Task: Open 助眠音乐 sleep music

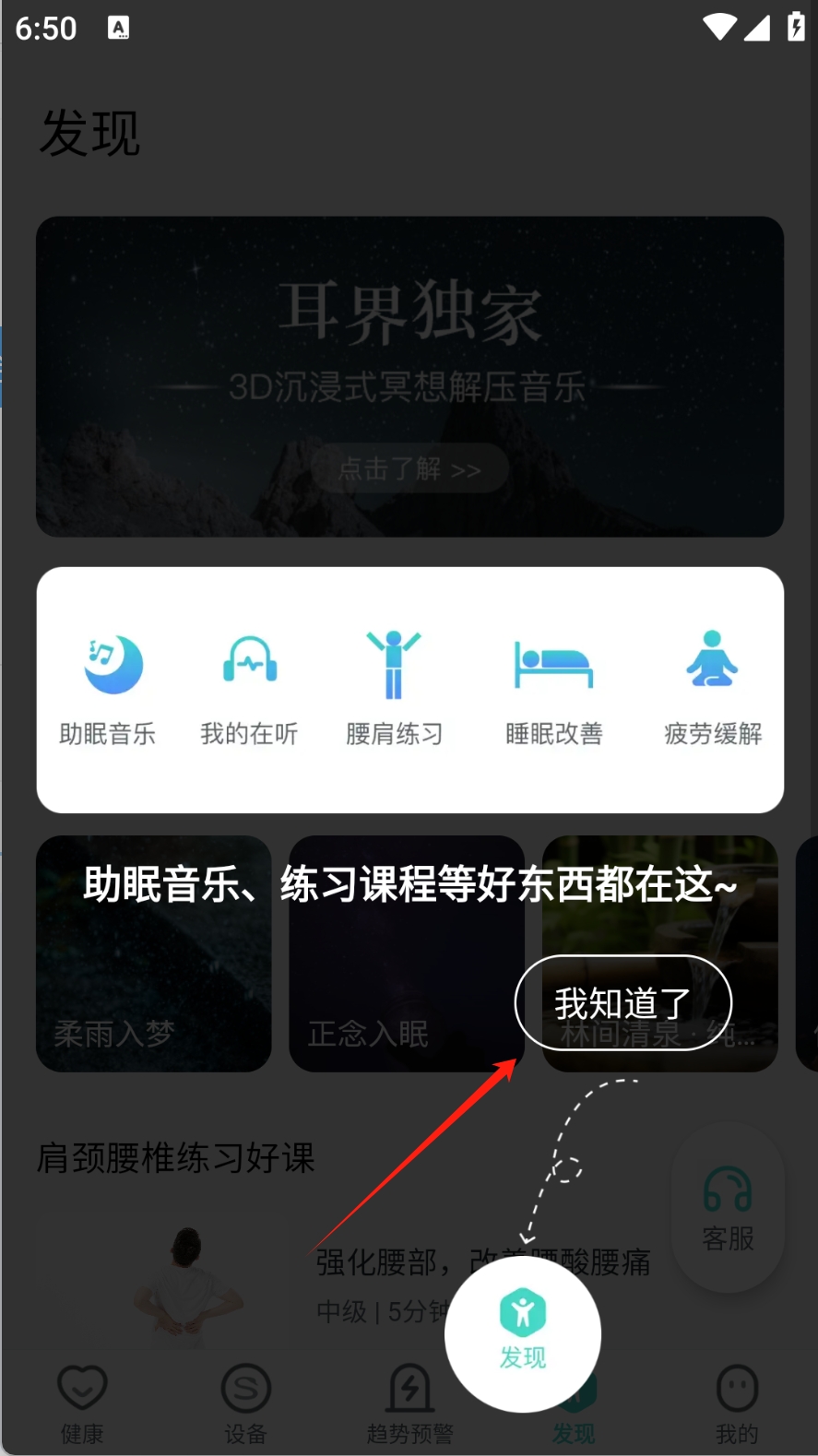Action: (x=108, y=688)
